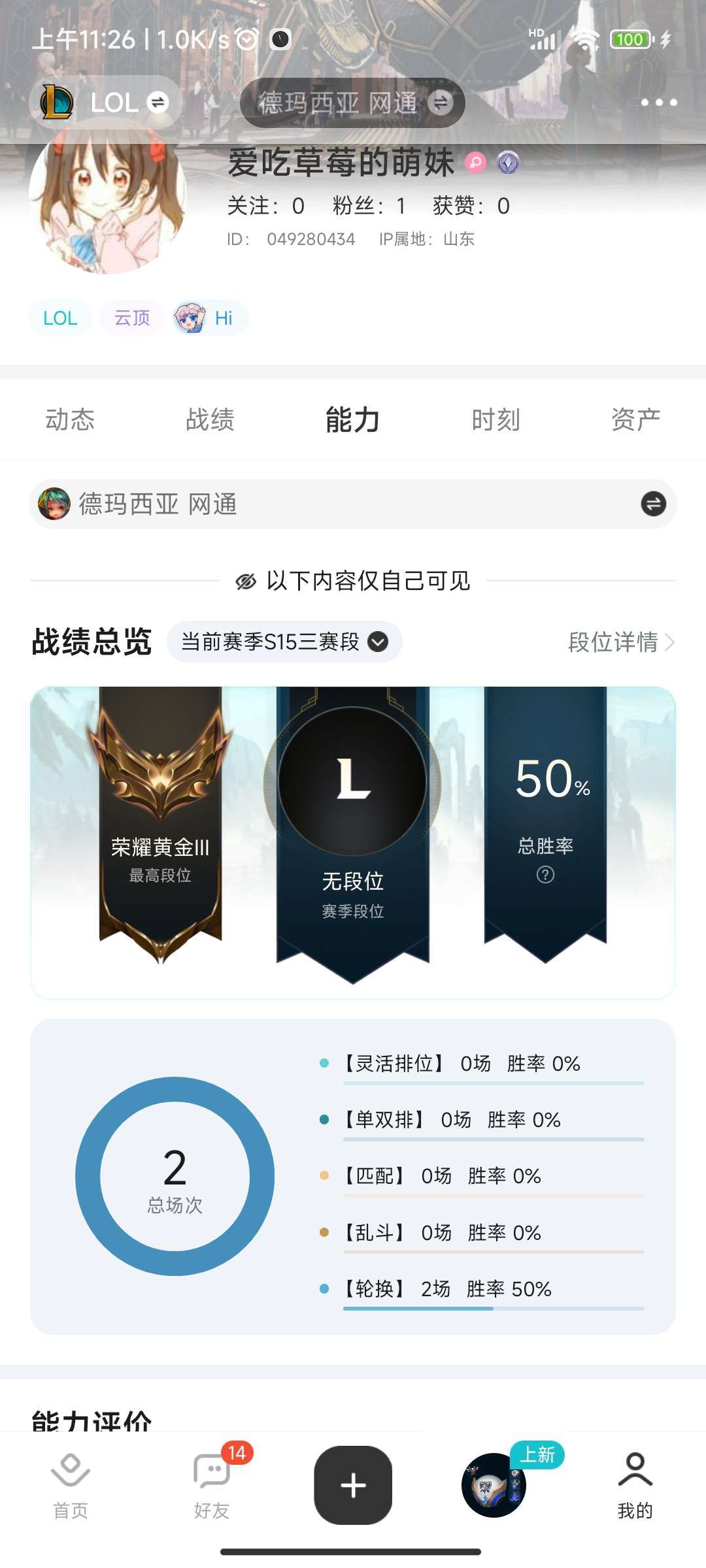706x1568 pixels.
Task: Switch account region in 德玛西亚 网通 row
Action: point(653,504)
